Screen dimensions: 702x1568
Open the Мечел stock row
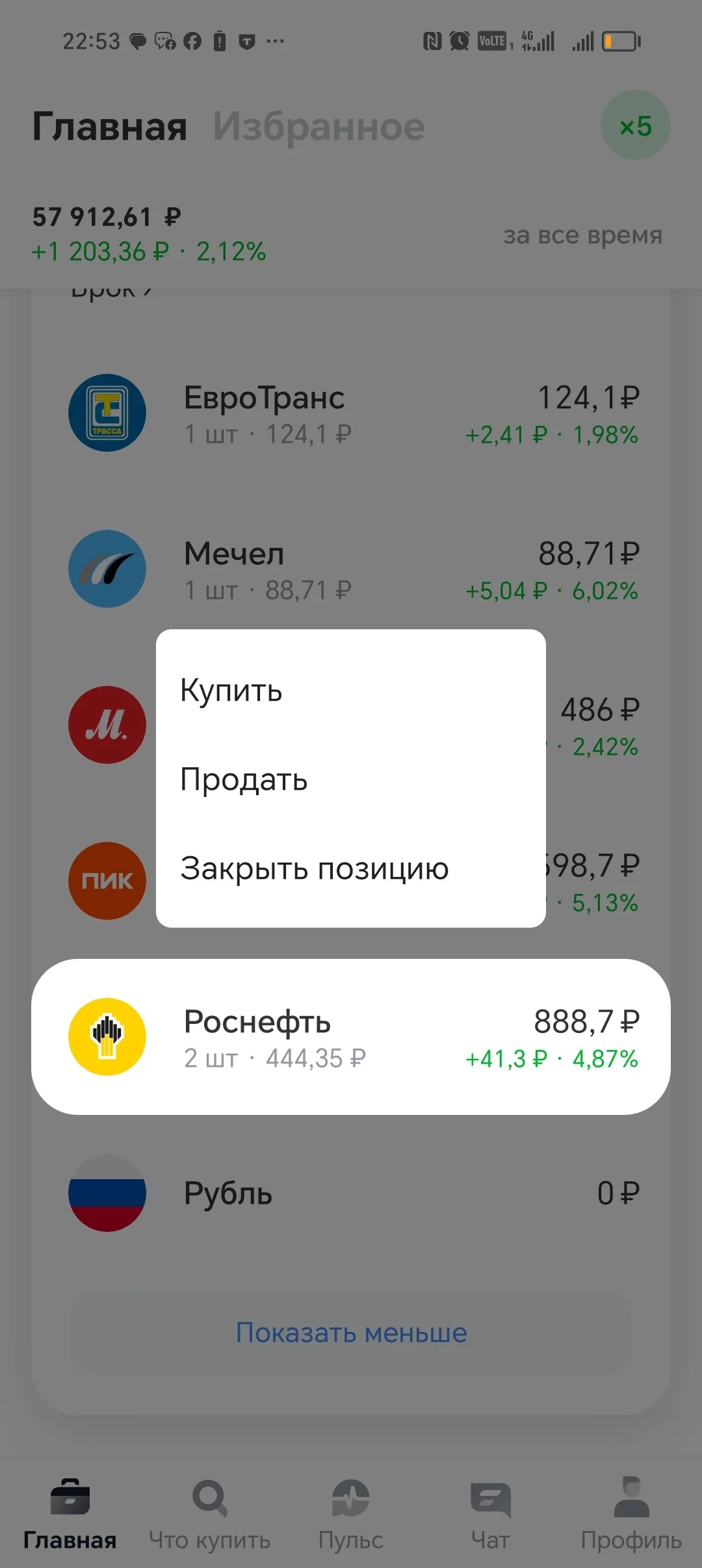(351, 569)
